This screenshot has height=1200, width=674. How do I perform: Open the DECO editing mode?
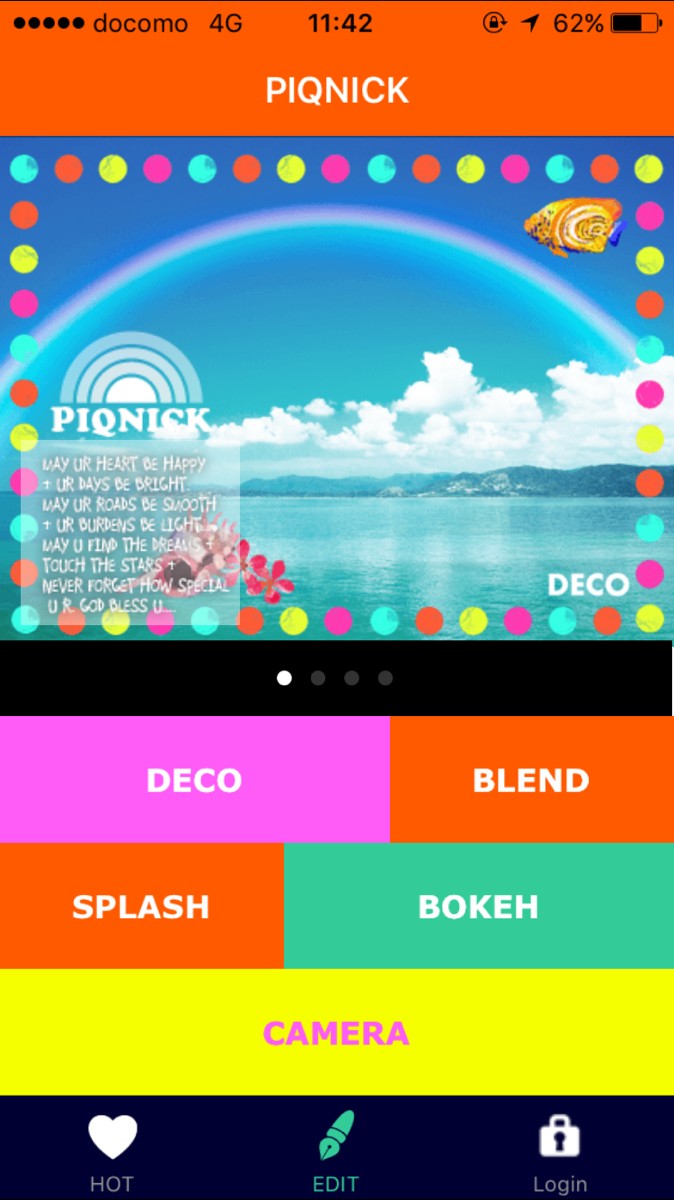click(x=194, y=779)
